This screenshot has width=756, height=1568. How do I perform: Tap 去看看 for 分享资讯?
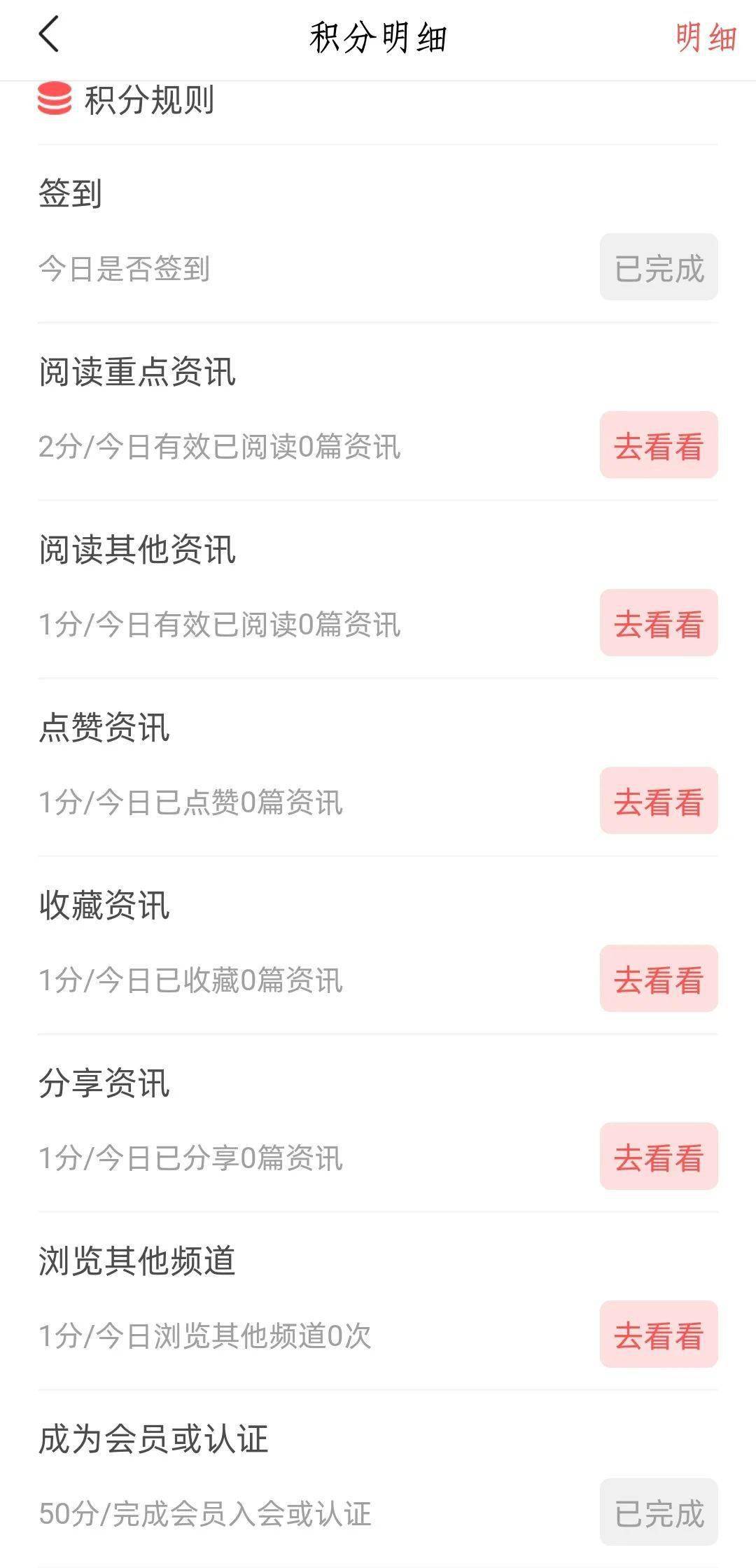659,1157
